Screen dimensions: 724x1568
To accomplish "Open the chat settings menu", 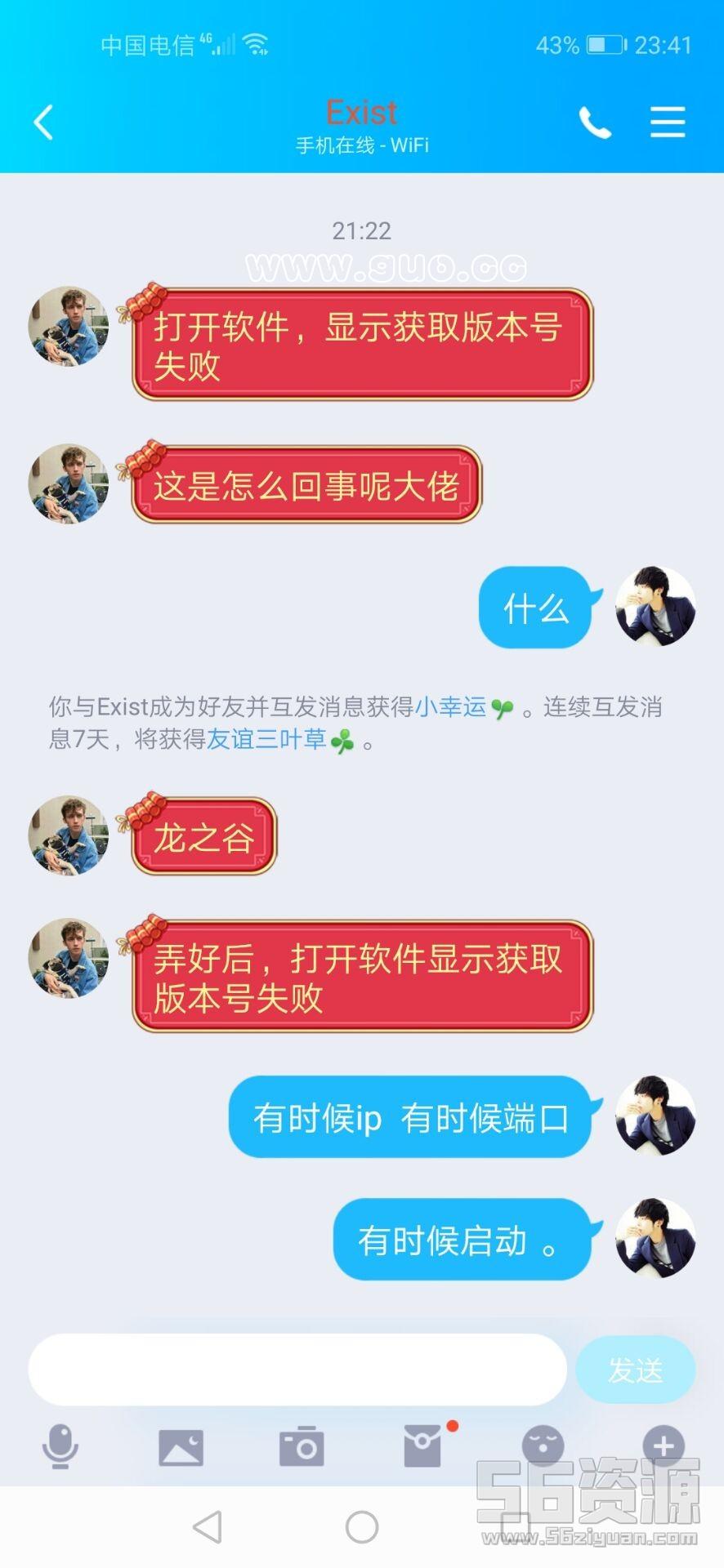I will point(667,123).
